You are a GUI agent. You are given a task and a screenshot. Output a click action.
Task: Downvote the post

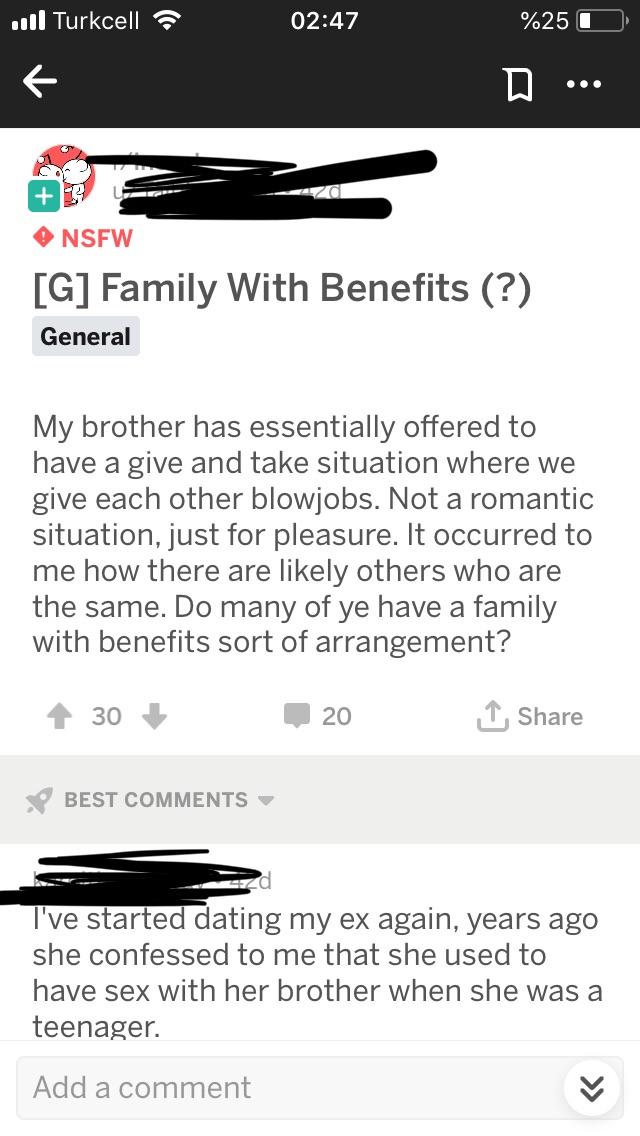[153, 716]
